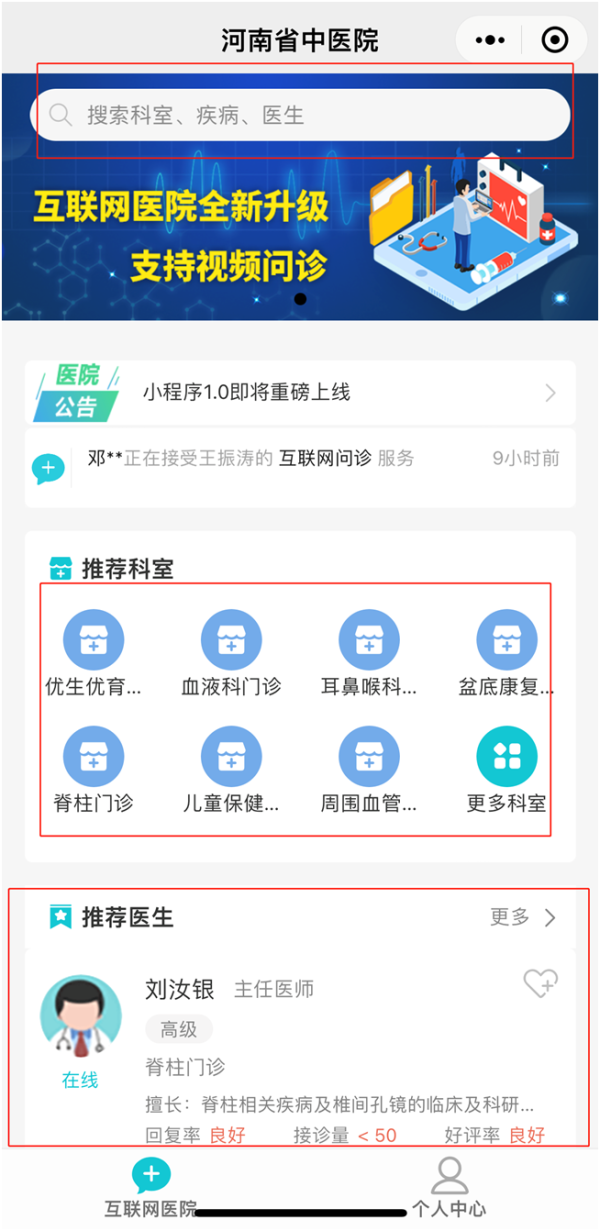
Task: Select the 血液科门诊 department
Action: click(231, 654)
